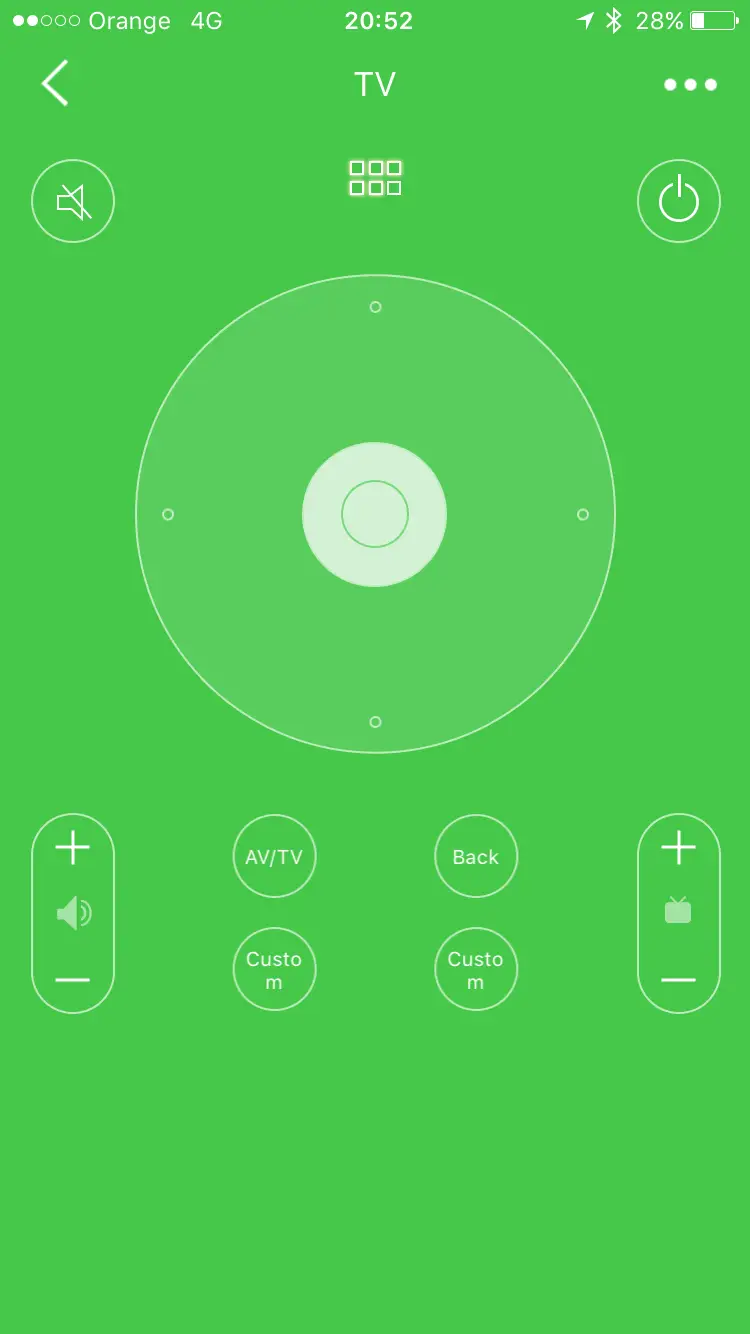Tap the Custom button under Back

click(x=476, y=970)
